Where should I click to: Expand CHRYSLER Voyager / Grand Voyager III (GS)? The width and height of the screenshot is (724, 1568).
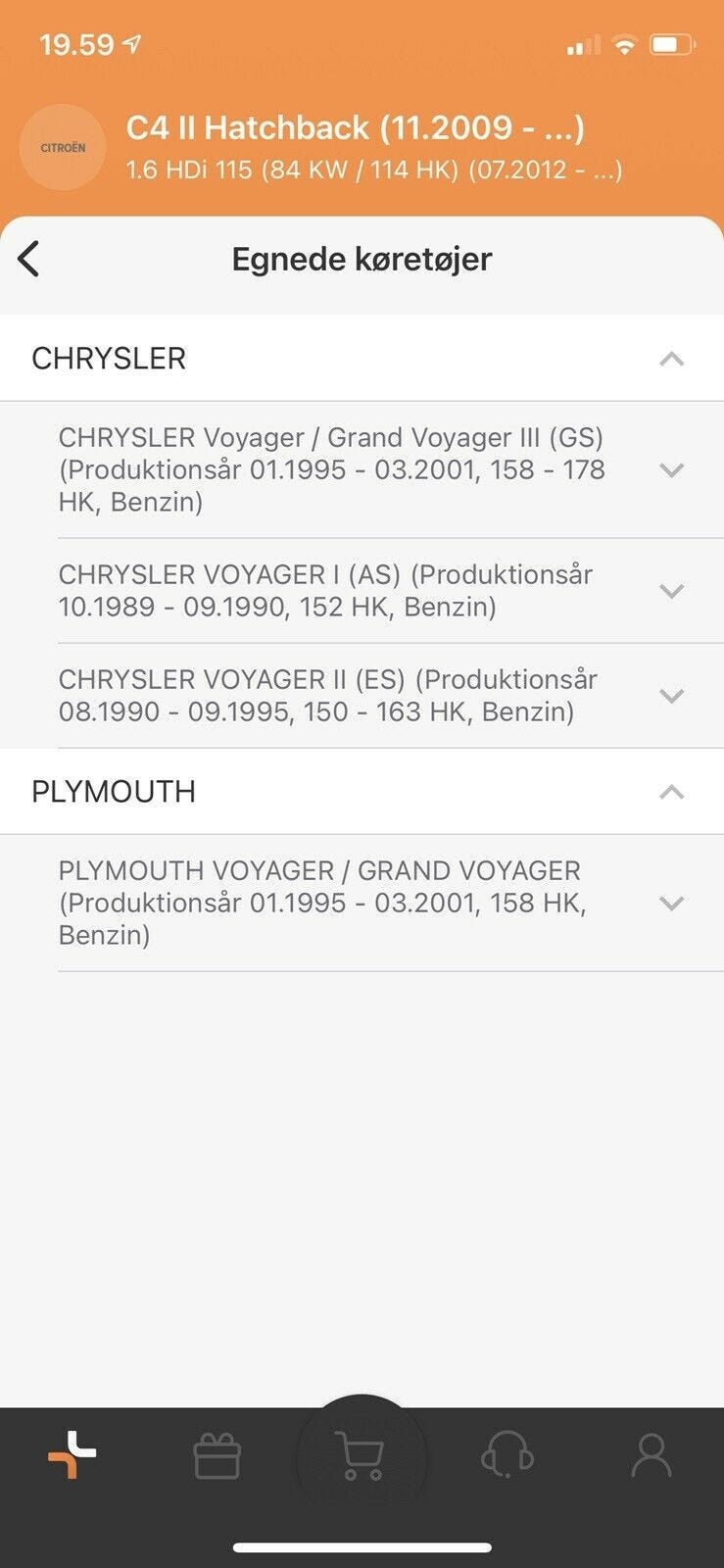click(671, 470)
